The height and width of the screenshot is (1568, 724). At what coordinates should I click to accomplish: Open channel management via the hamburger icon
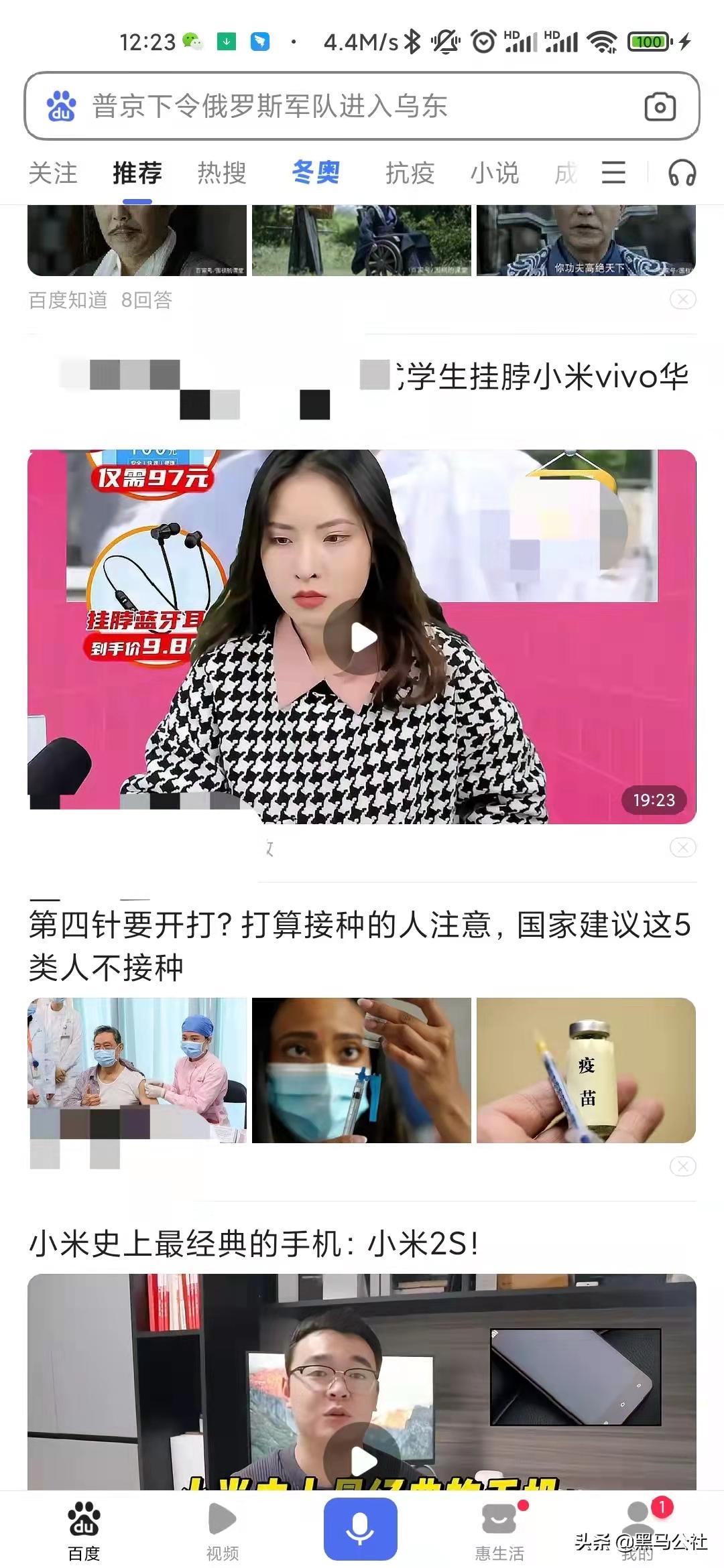click(x=612, y=173)
